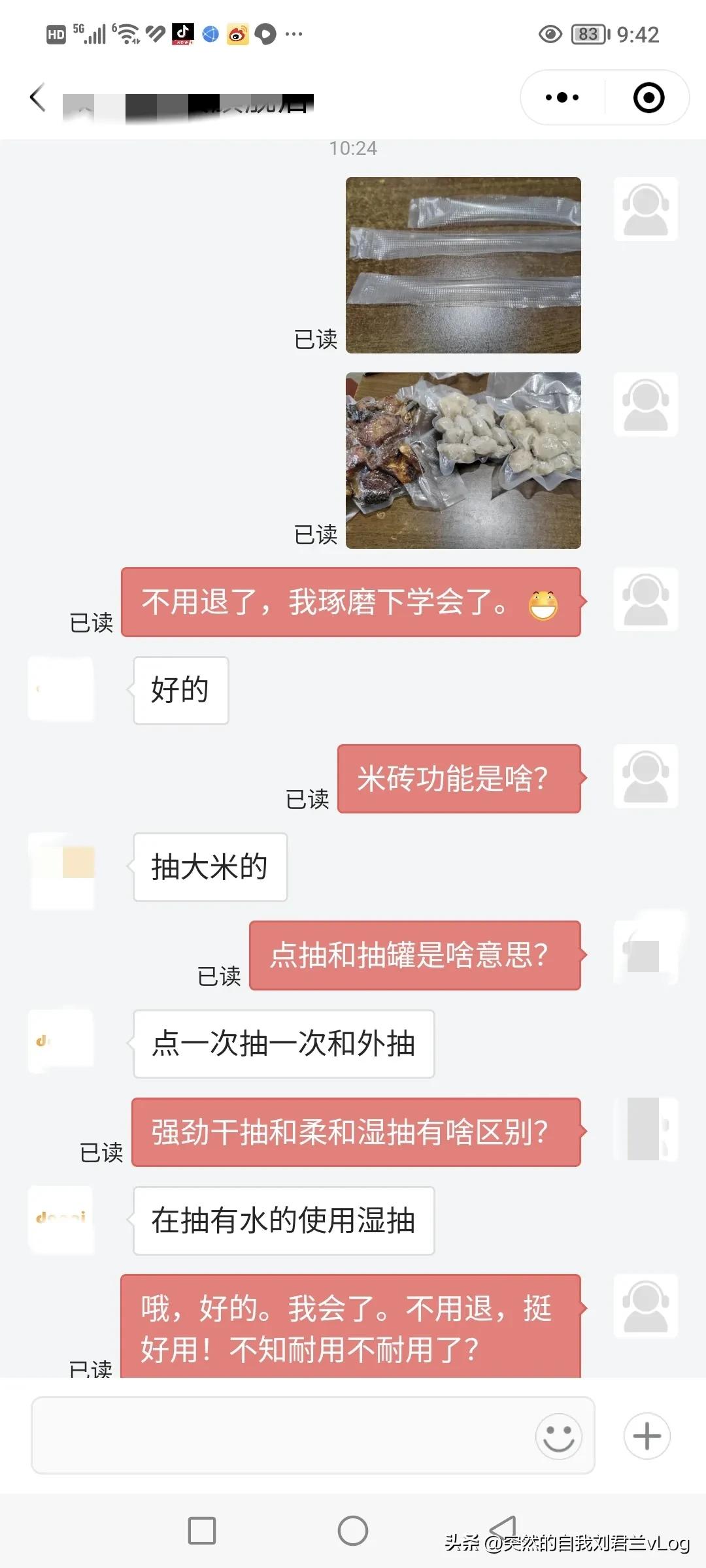
Task: Select the "抽大米的" message bubble
Action: tap(209, 867)
